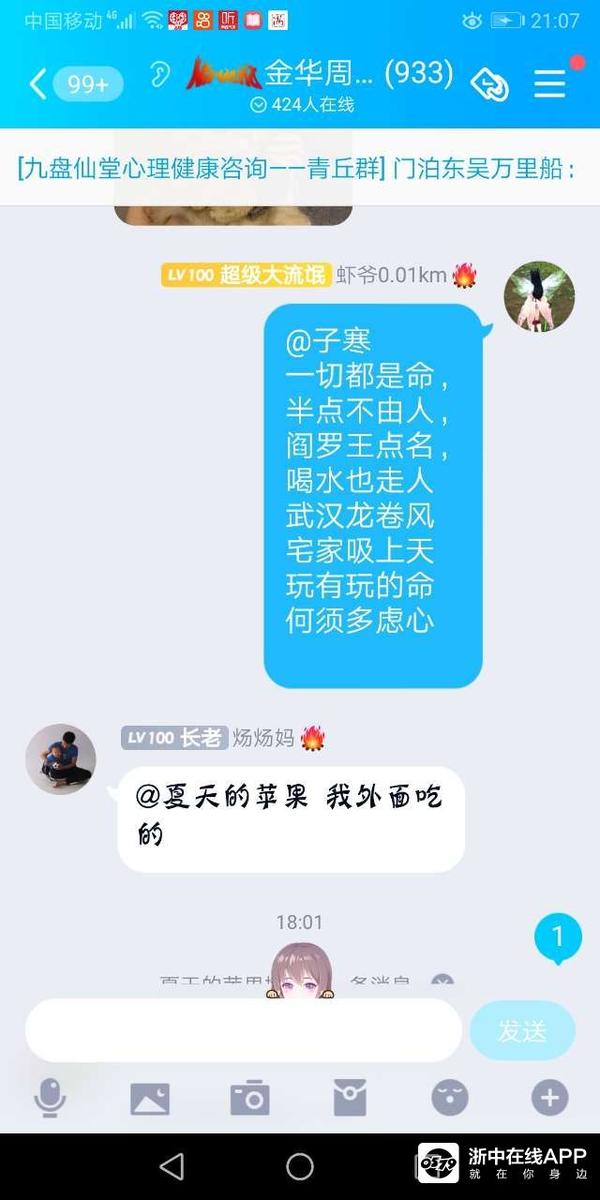Open the group menu with three lines
Viewport: 600px width, 1200px height.
coord(549,84)
